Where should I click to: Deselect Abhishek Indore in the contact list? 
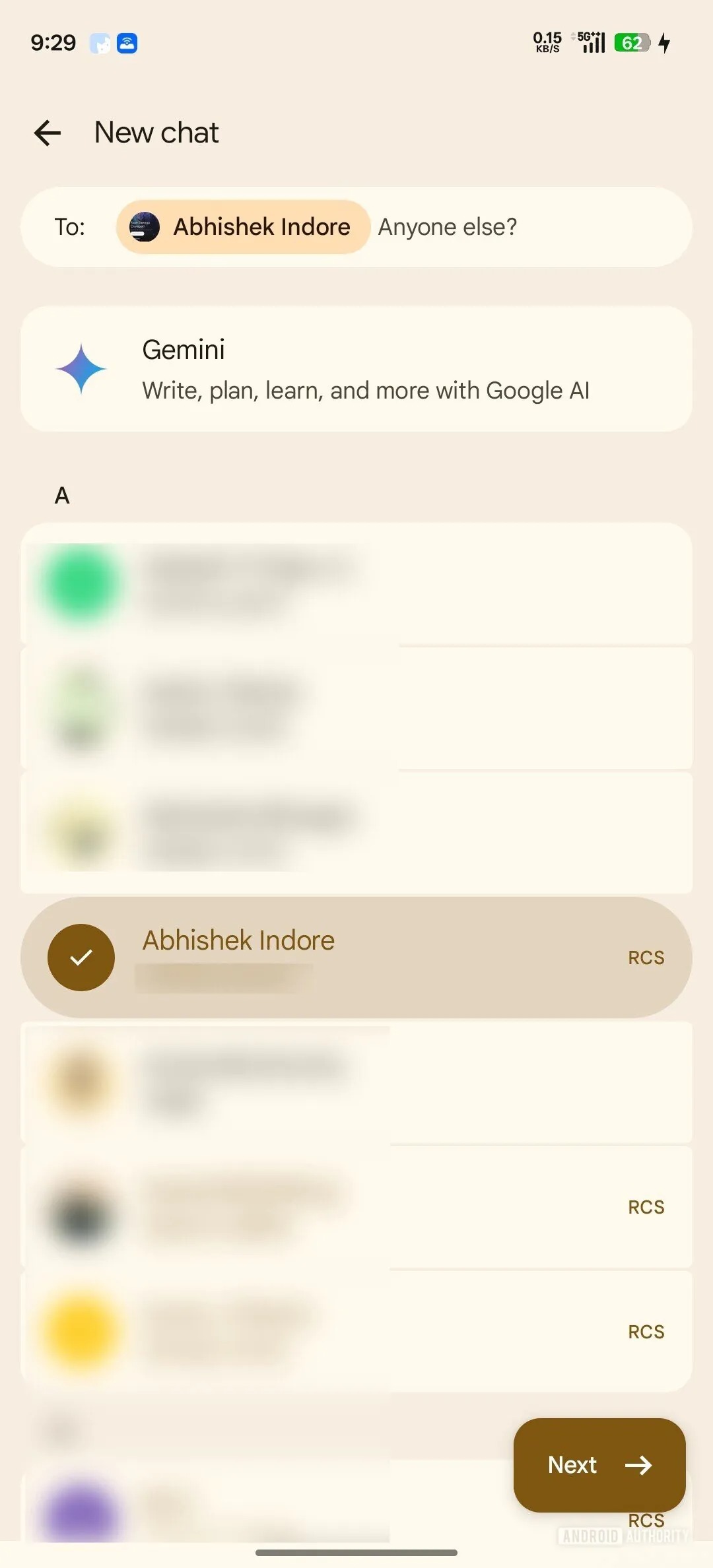pos(356,957)
